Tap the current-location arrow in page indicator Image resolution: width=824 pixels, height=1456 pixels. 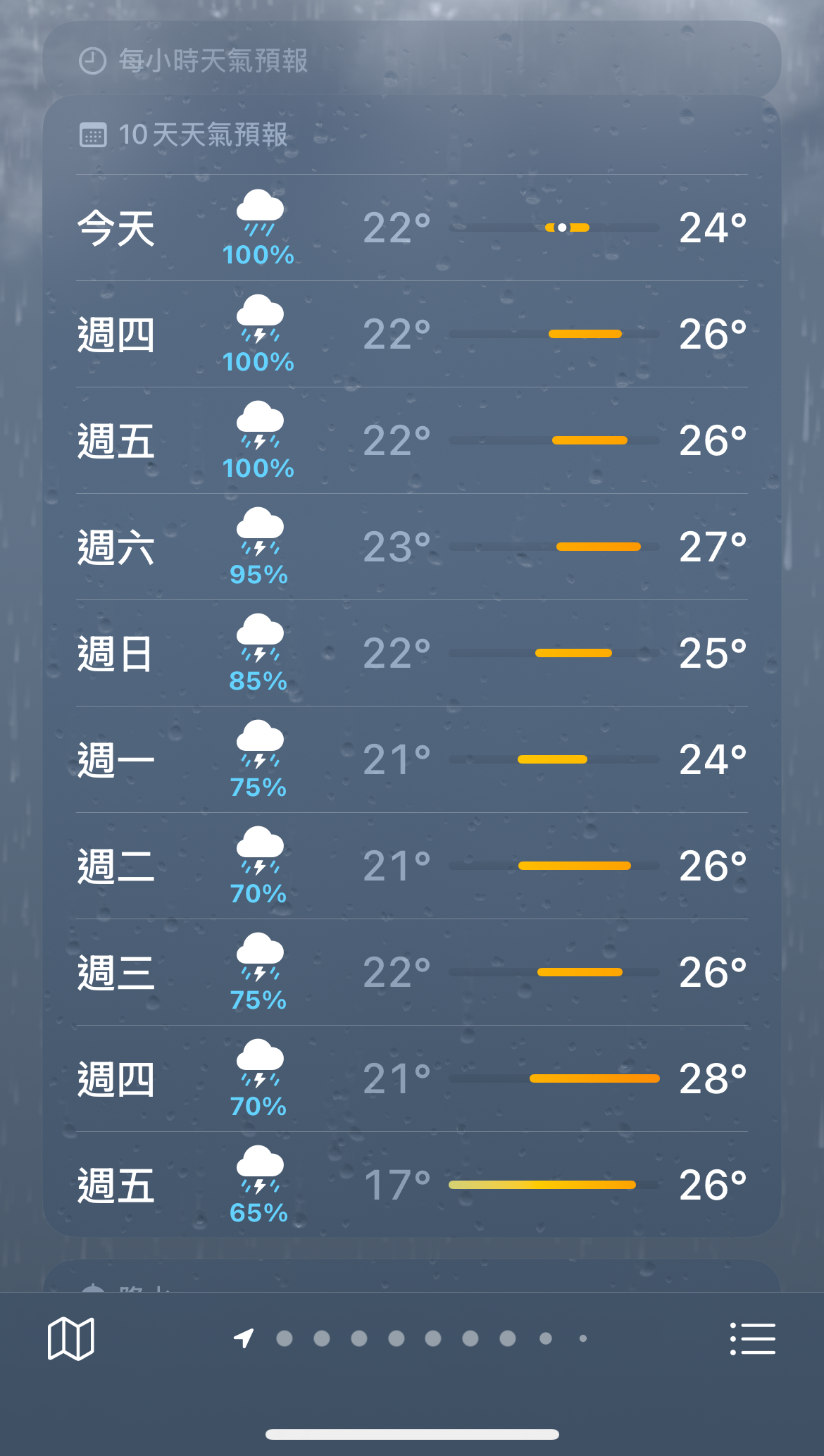(244, 1338)
